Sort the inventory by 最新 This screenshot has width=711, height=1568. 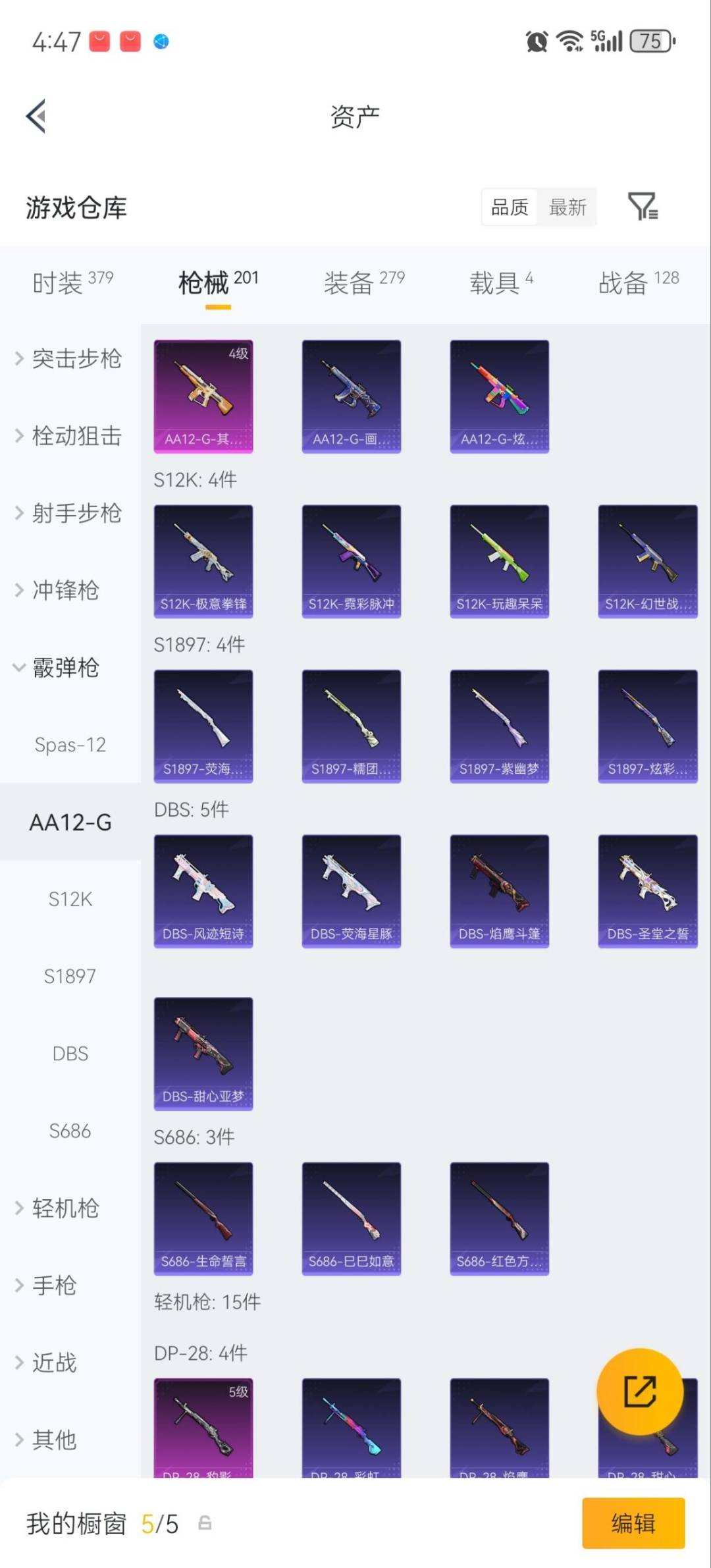tap(567, 207)
